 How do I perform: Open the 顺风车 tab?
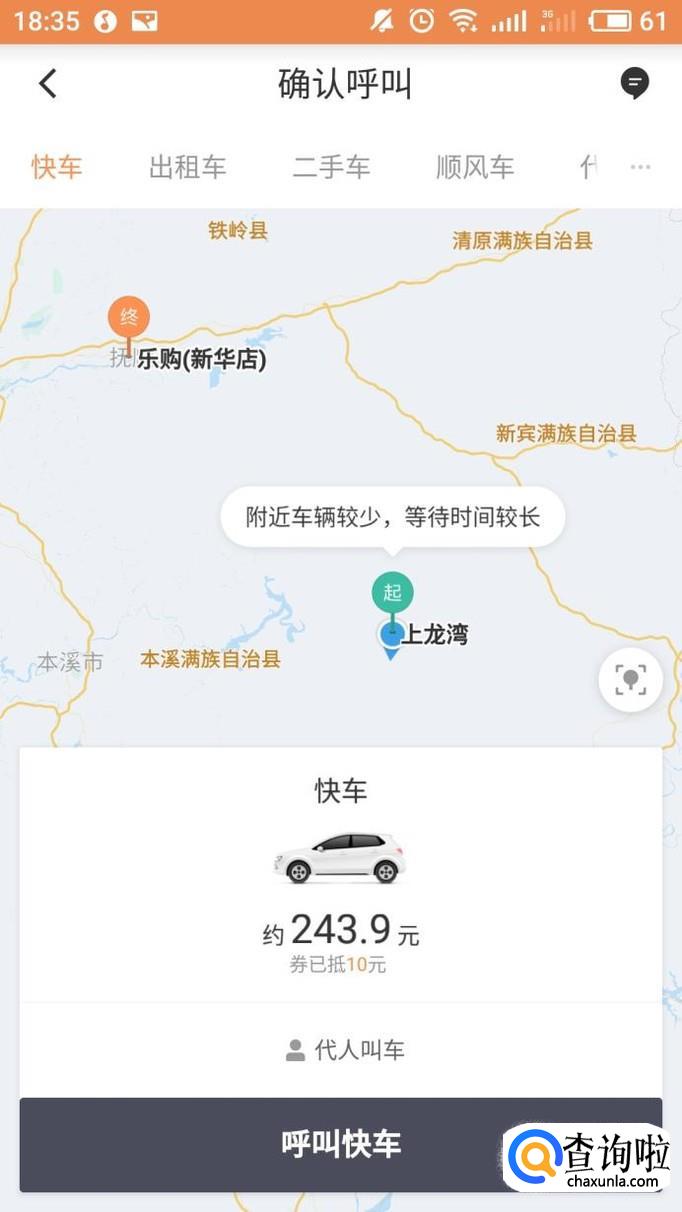pos(475,167)
